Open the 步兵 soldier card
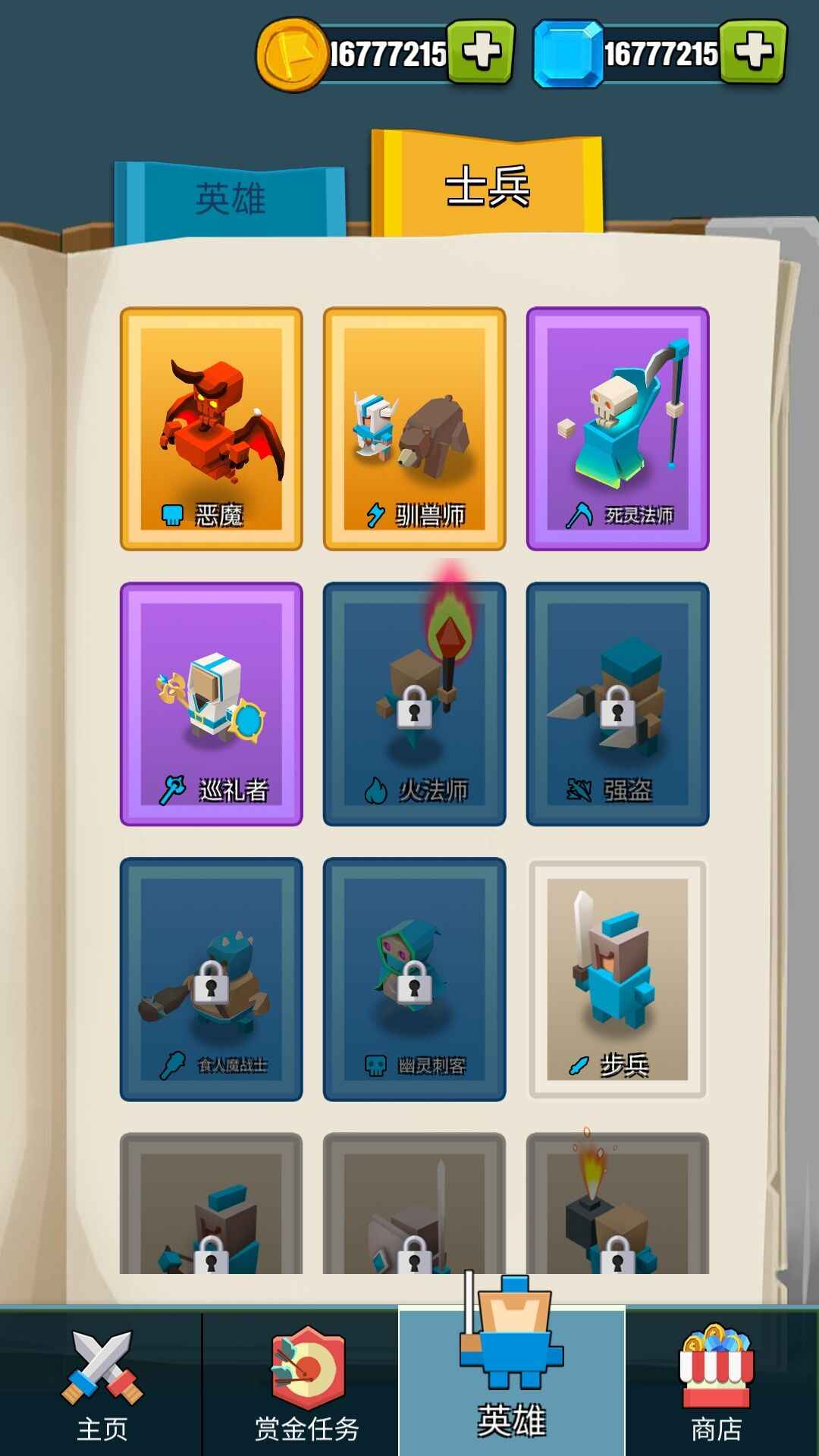Image resolution: width=819 pixels, height=1456 pixels. click(618, 979)
